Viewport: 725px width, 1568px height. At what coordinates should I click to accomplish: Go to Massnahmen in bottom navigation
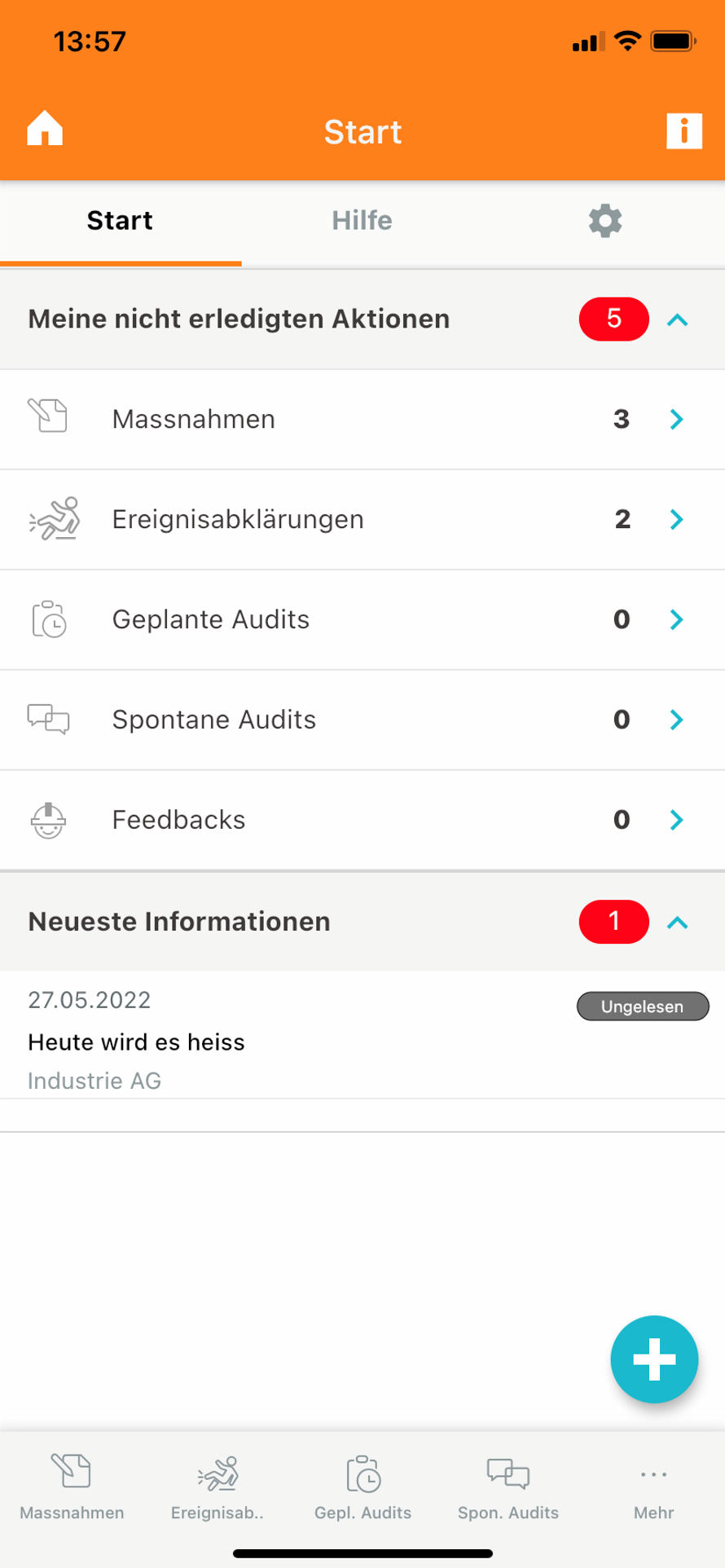[x=72, y=1487]
